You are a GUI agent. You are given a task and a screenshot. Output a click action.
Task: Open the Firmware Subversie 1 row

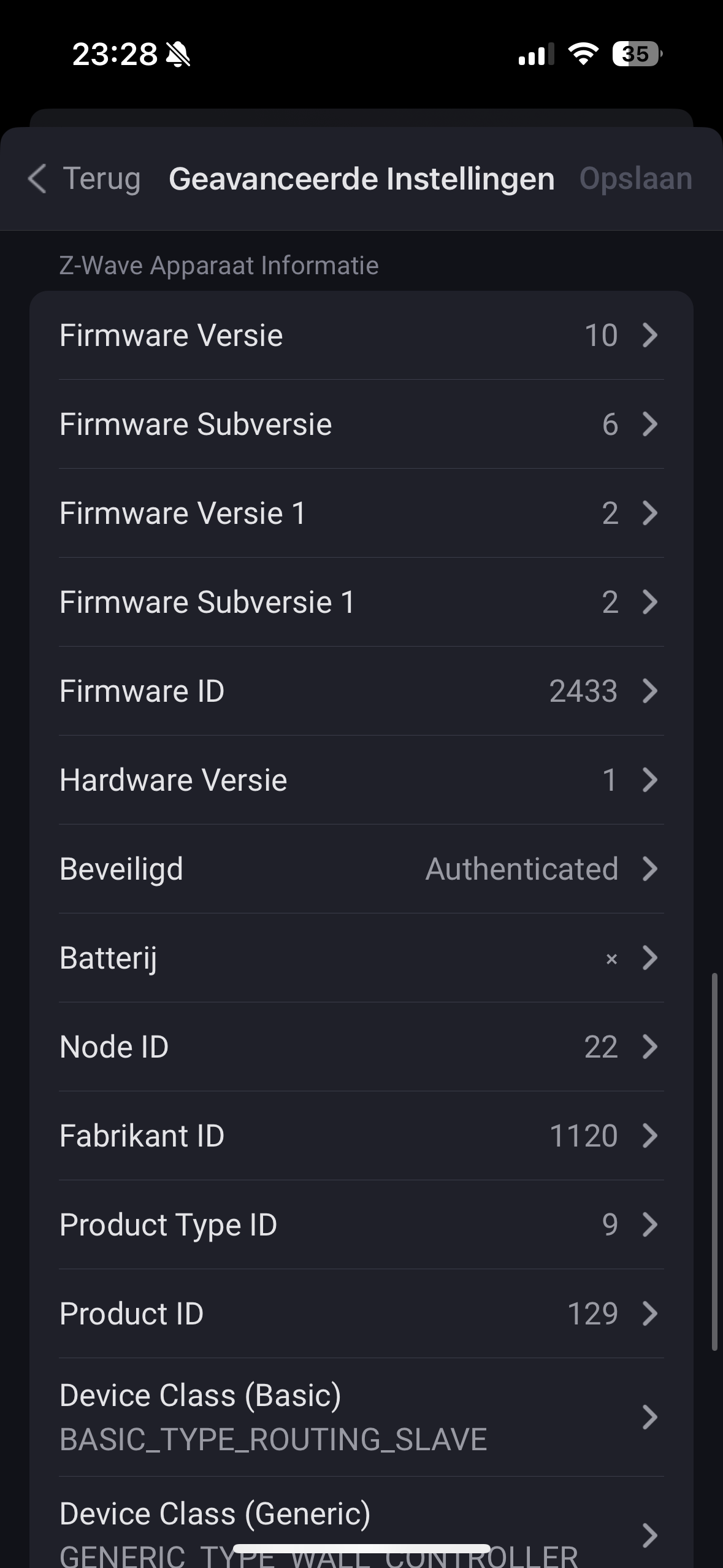click(x=361, y=602)
